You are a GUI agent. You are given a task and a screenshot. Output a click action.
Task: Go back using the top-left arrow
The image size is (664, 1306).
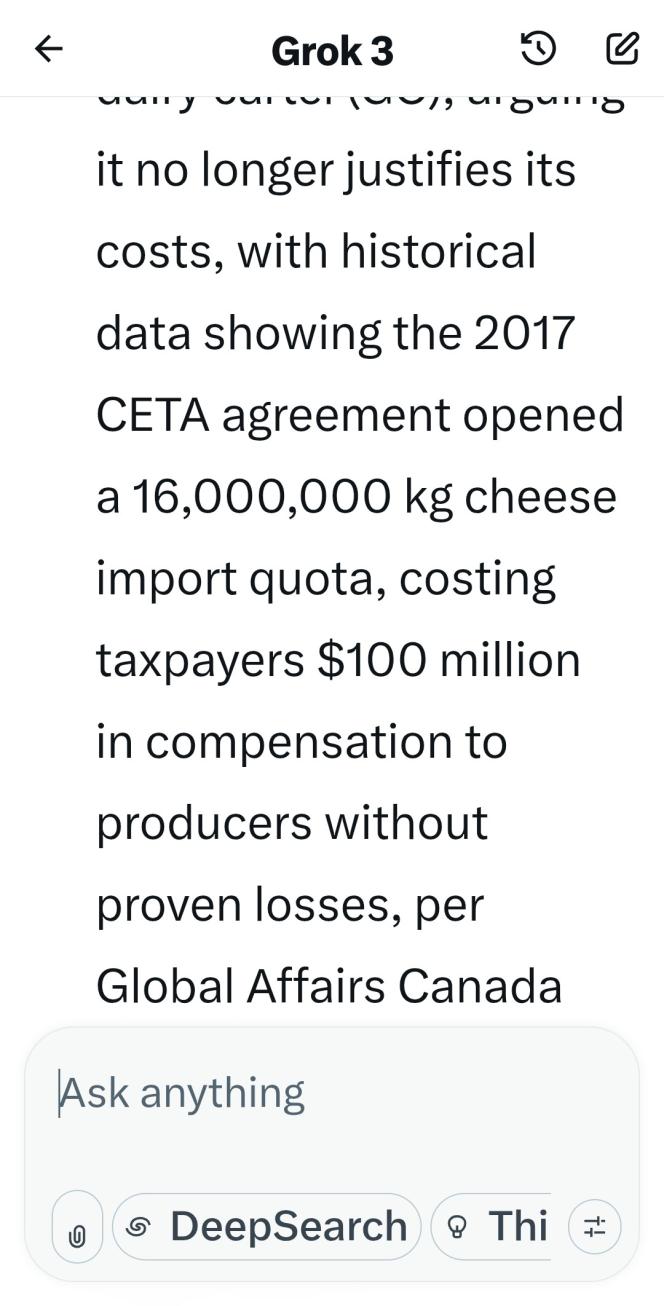(49, 49)
